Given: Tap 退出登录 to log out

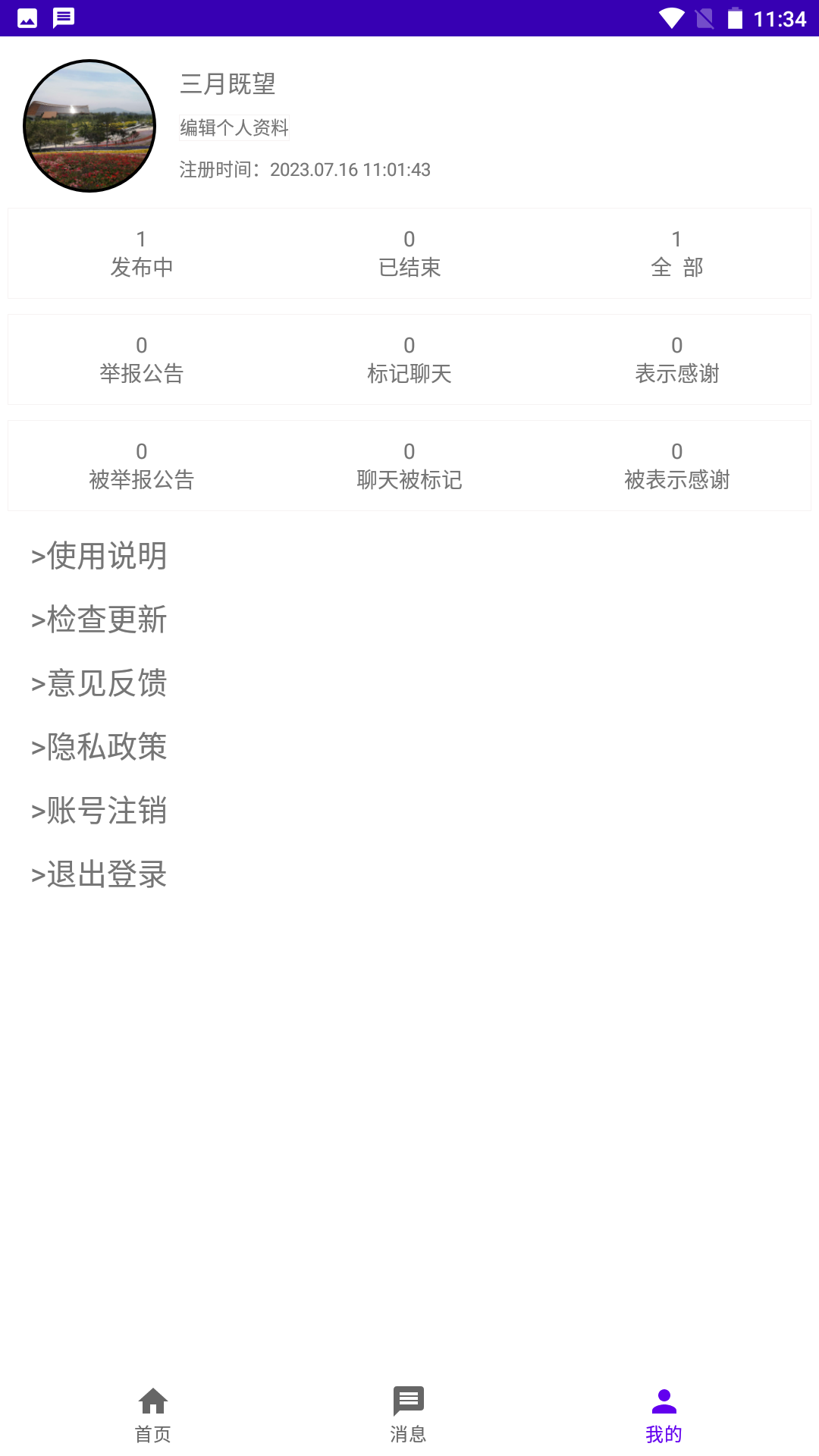Looking at the screenshot, I should pos(99,874).
